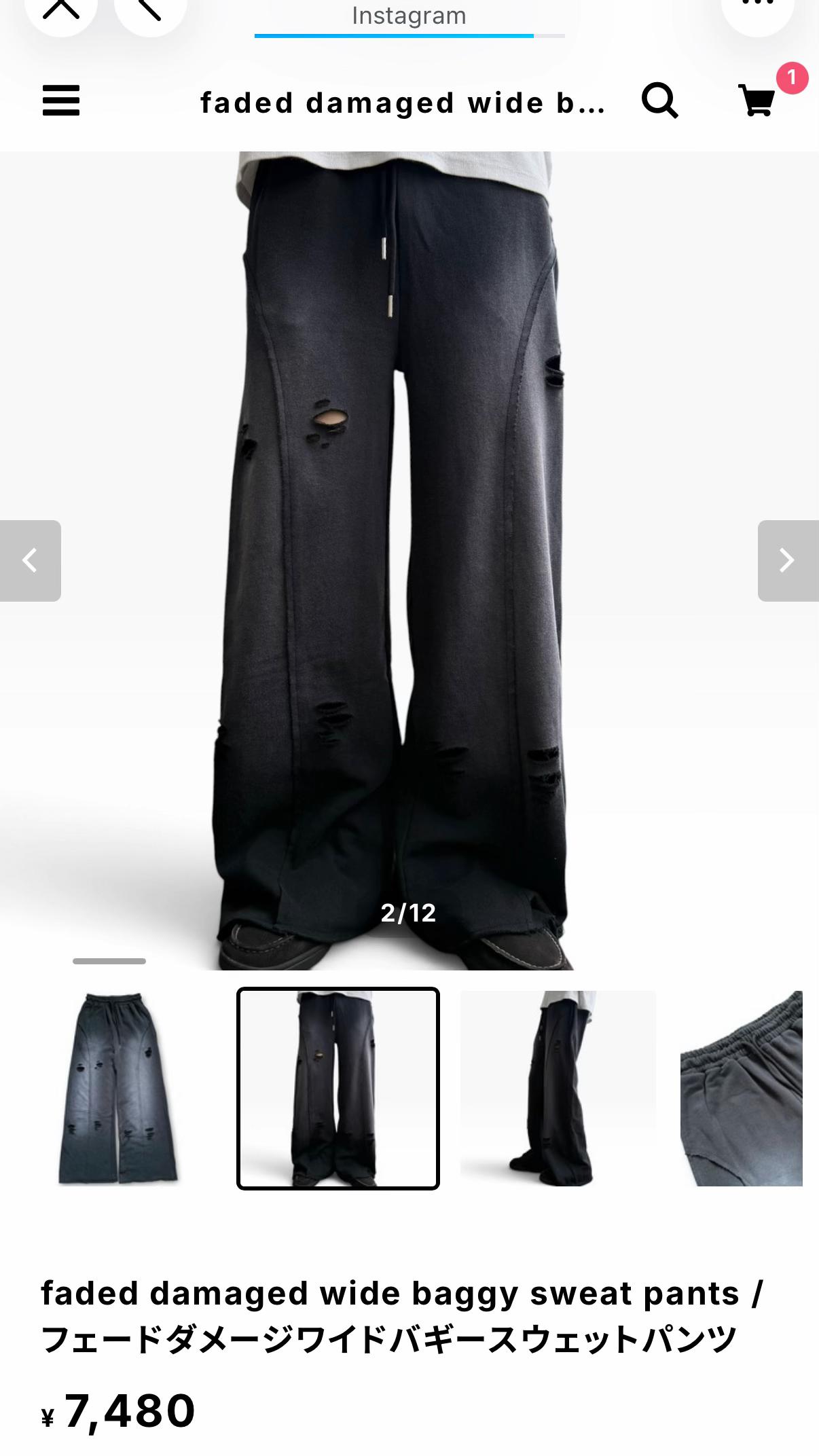Select the side-view model thumbnail

(x=558, y=1088)
